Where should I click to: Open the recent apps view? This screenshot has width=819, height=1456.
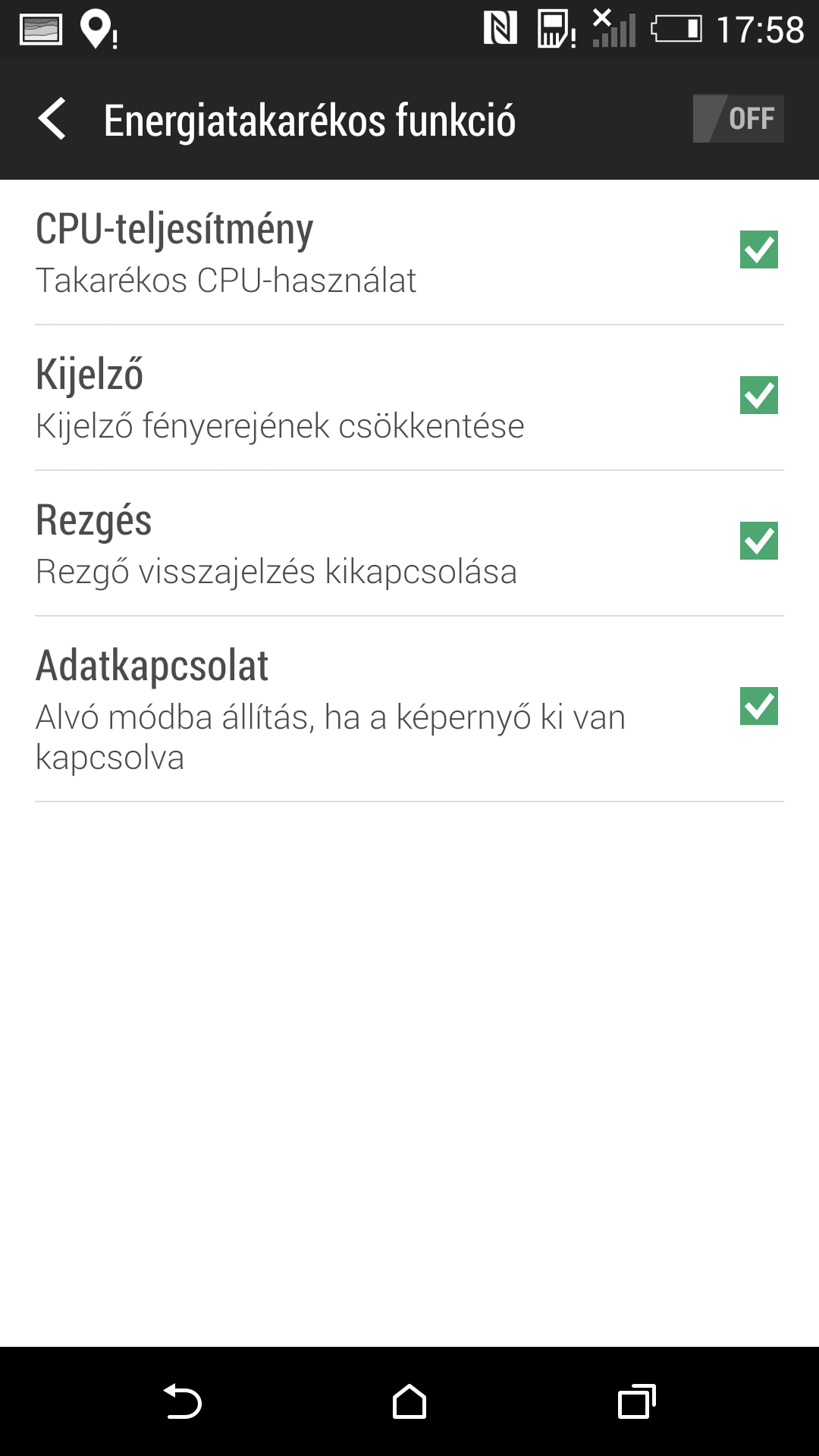636,1401
